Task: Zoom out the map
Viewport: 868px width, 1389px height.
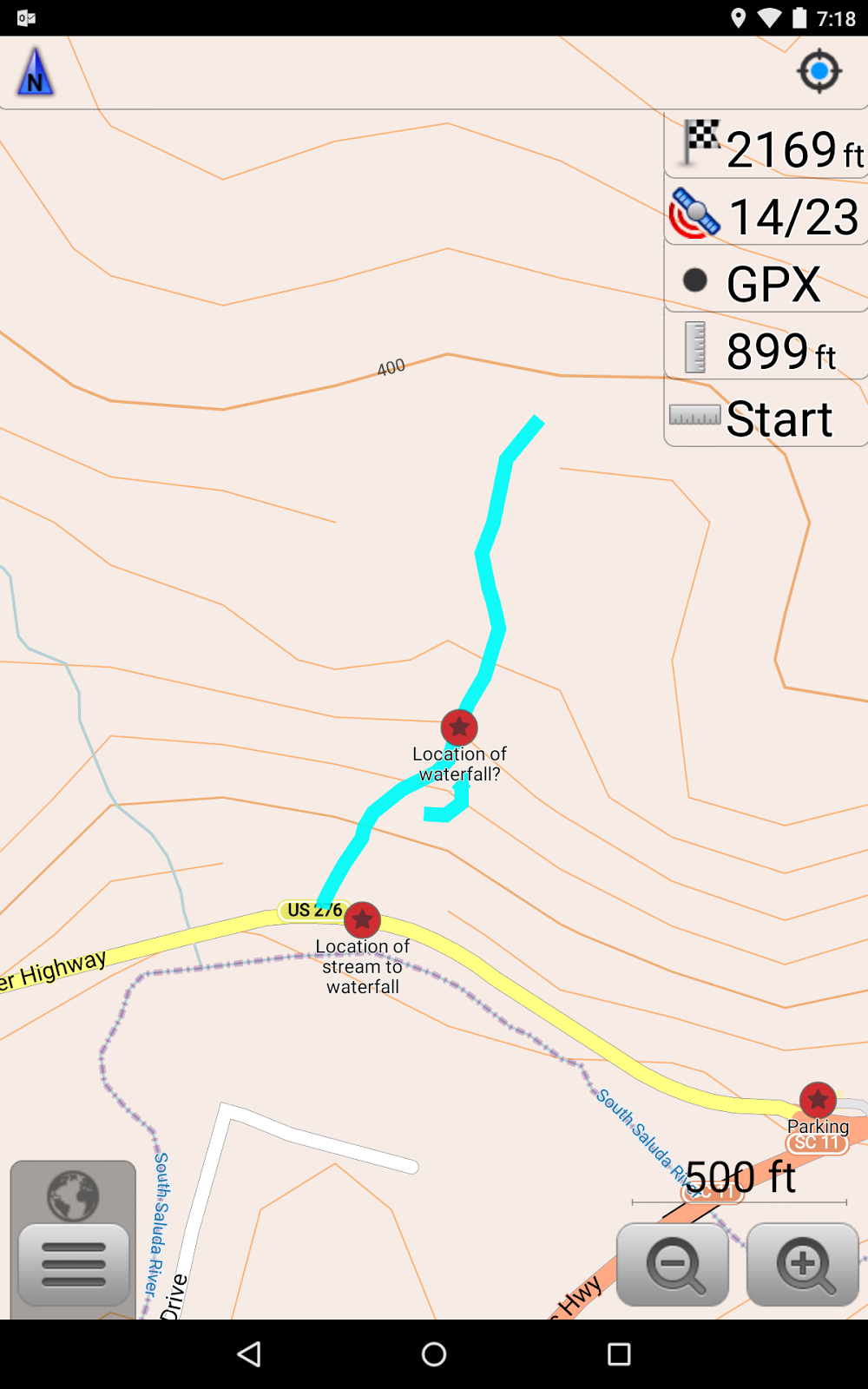Action: coord(673,1265)
